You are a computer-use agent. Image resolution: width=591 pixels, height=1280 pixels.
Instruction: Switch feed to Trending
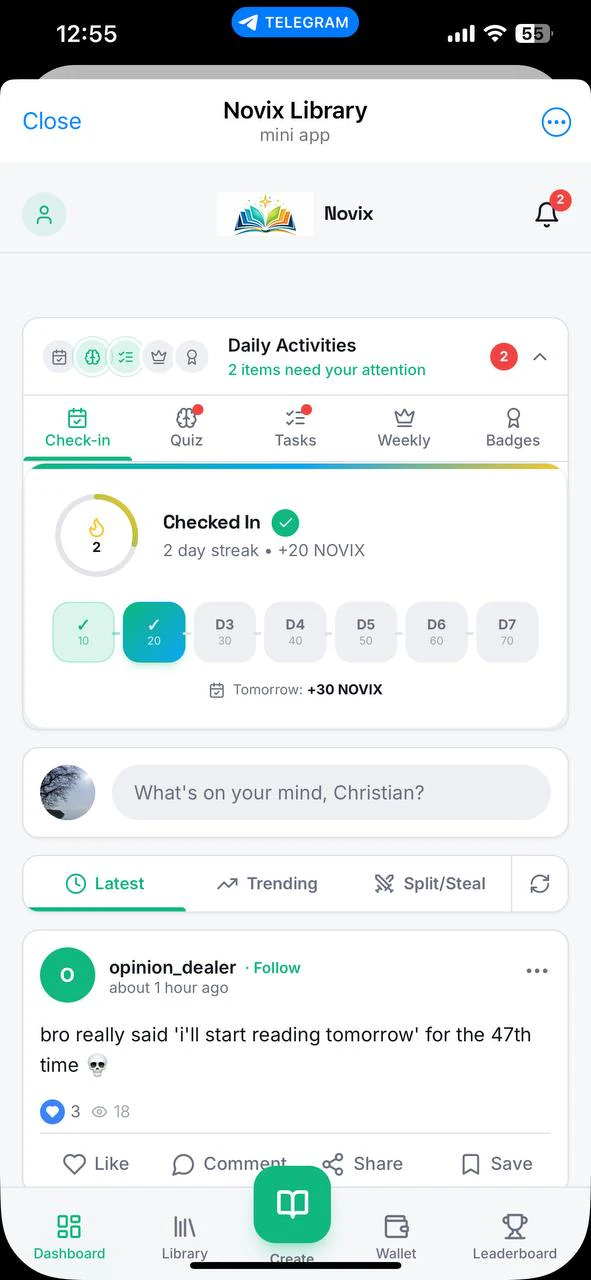click(x=267, y=883)
